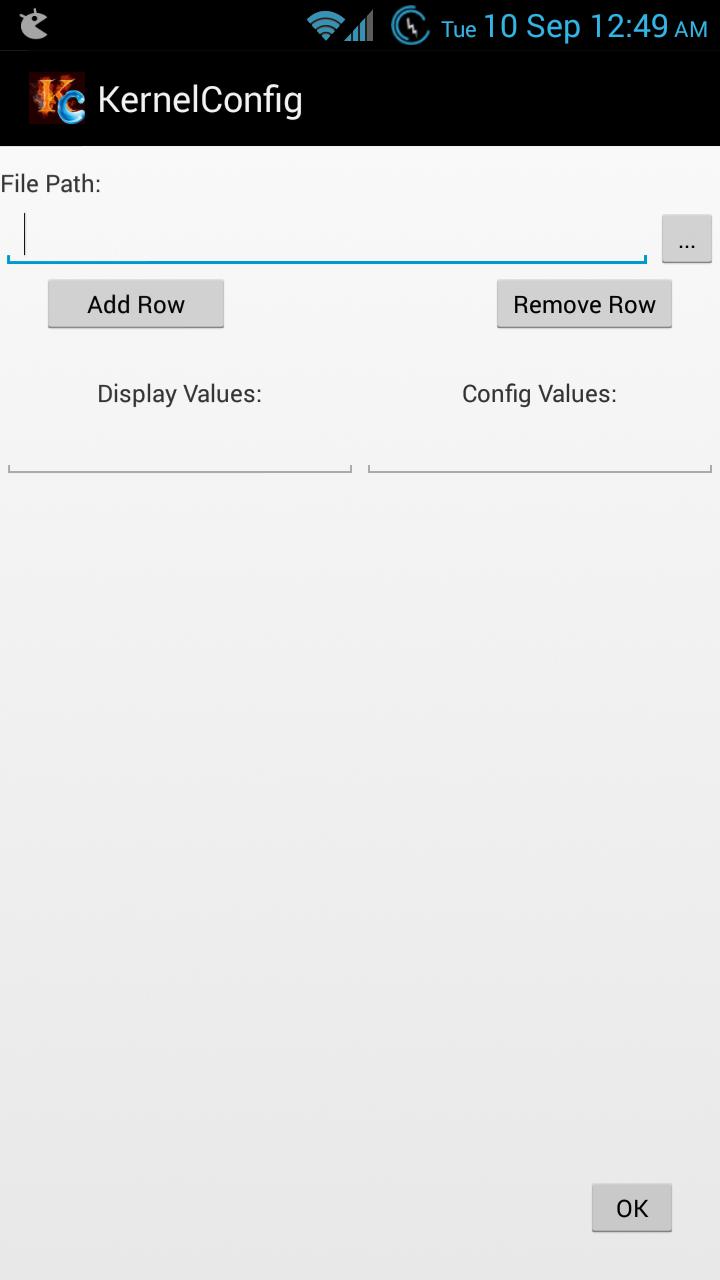Click inside the File Path text field

pyautogui.click(x=327, y=237)
